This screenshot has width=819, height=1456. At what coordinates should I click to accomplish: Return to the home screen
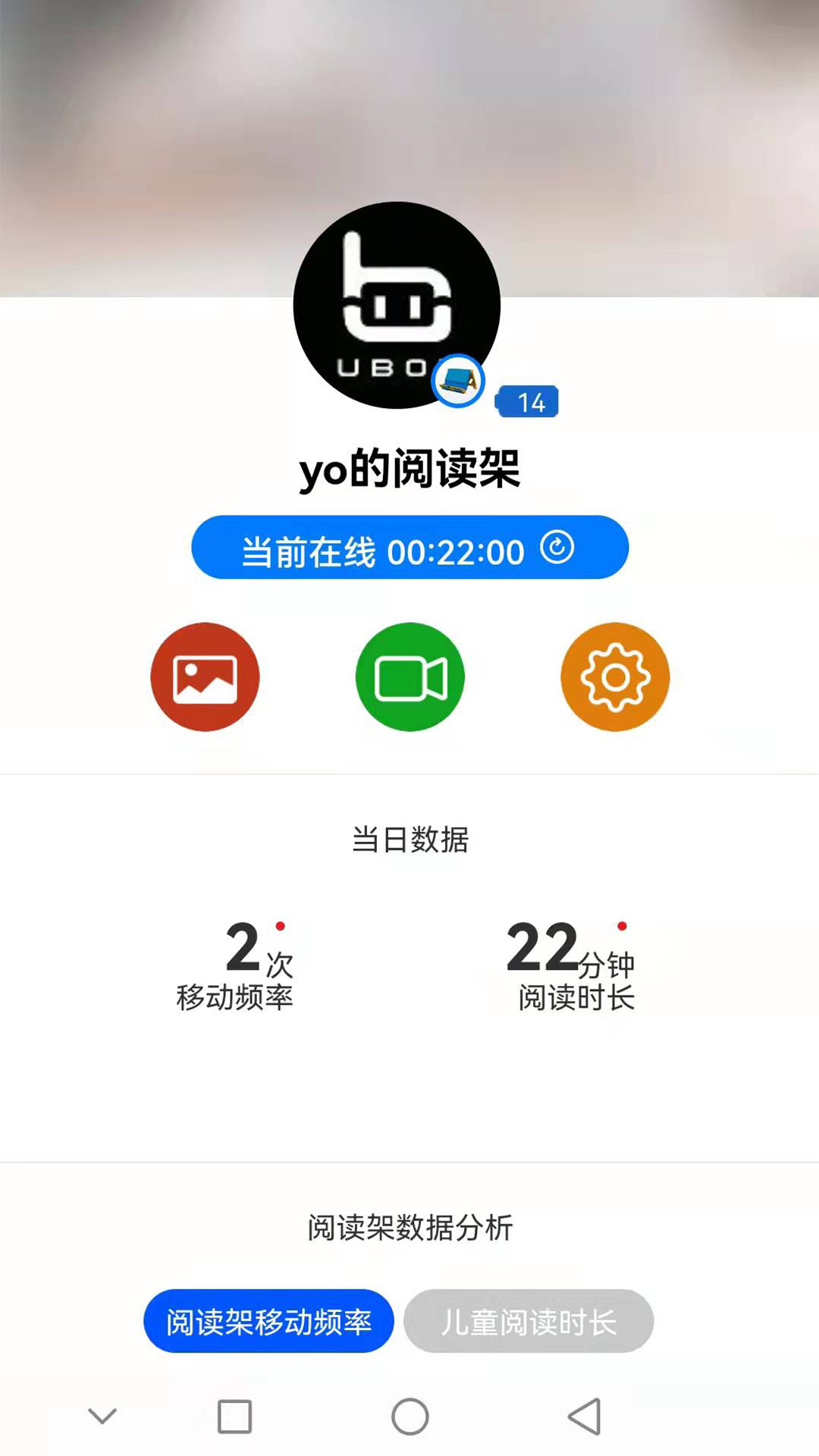click(410, 1417)
